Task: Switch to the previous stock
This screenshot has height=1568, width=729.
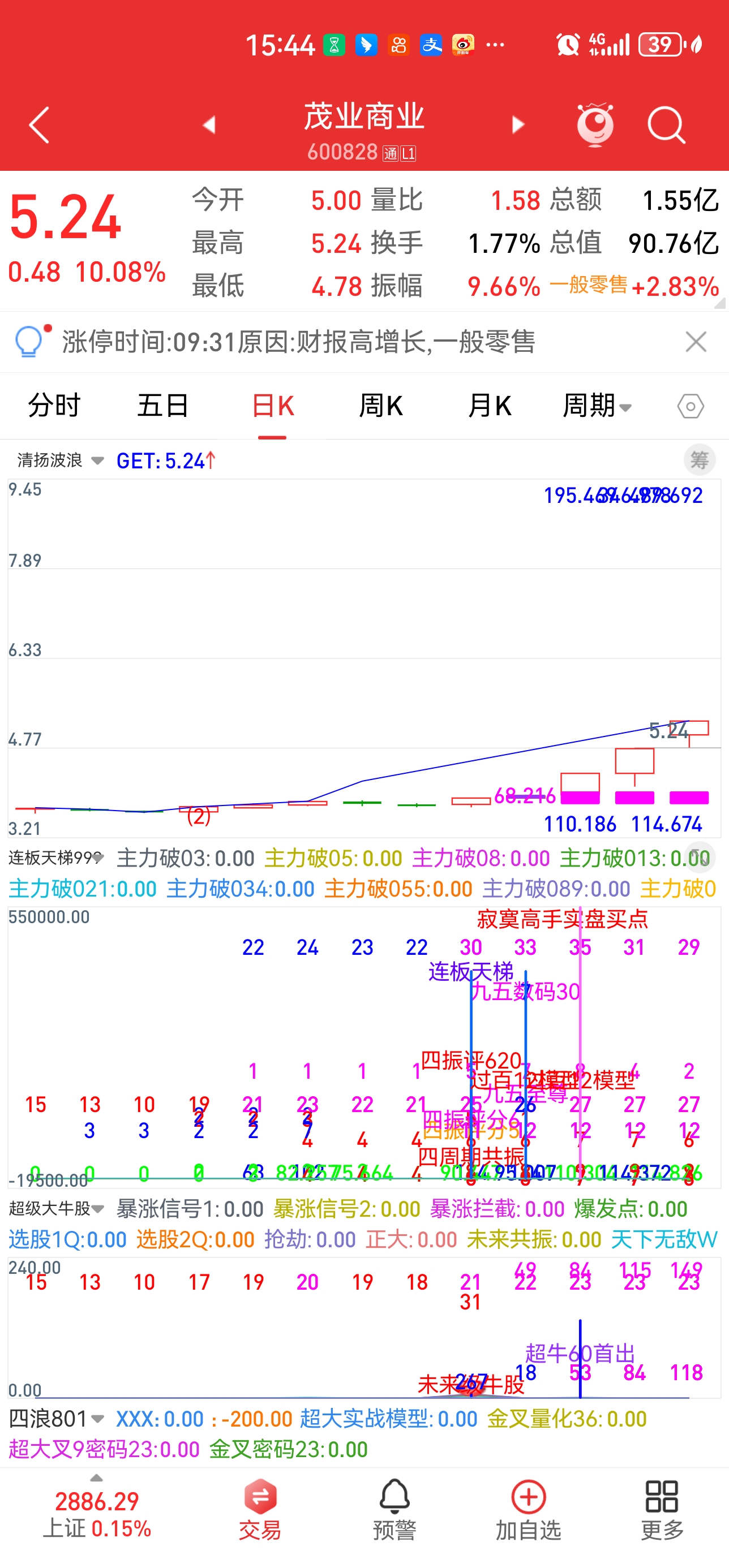Action: [x=209, y=125]
